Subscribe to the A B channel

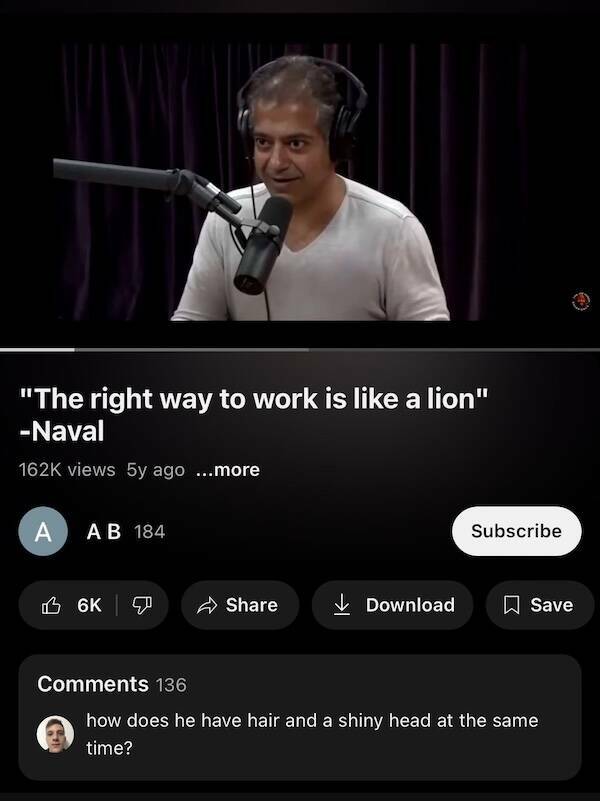point(516,531)
